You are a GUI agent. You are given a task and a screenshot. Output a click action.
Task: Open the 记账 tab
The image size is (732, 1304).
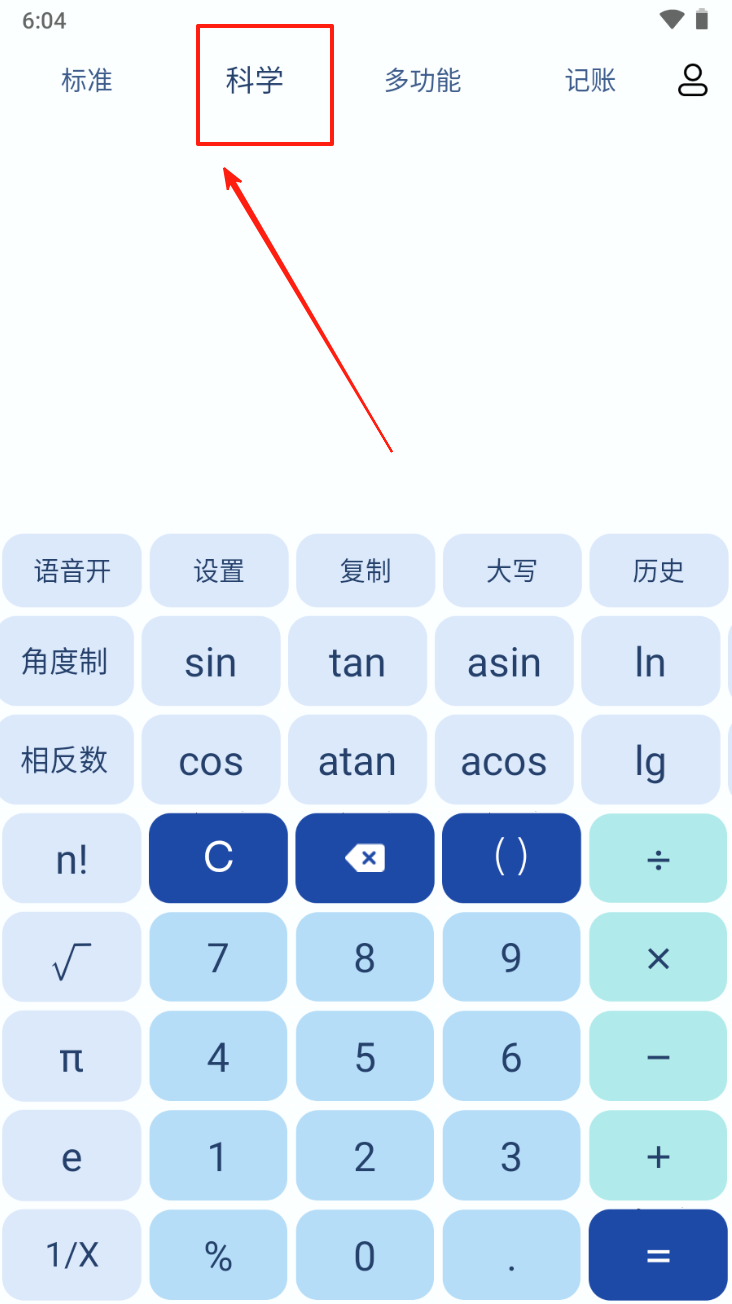tap(590, 80)
